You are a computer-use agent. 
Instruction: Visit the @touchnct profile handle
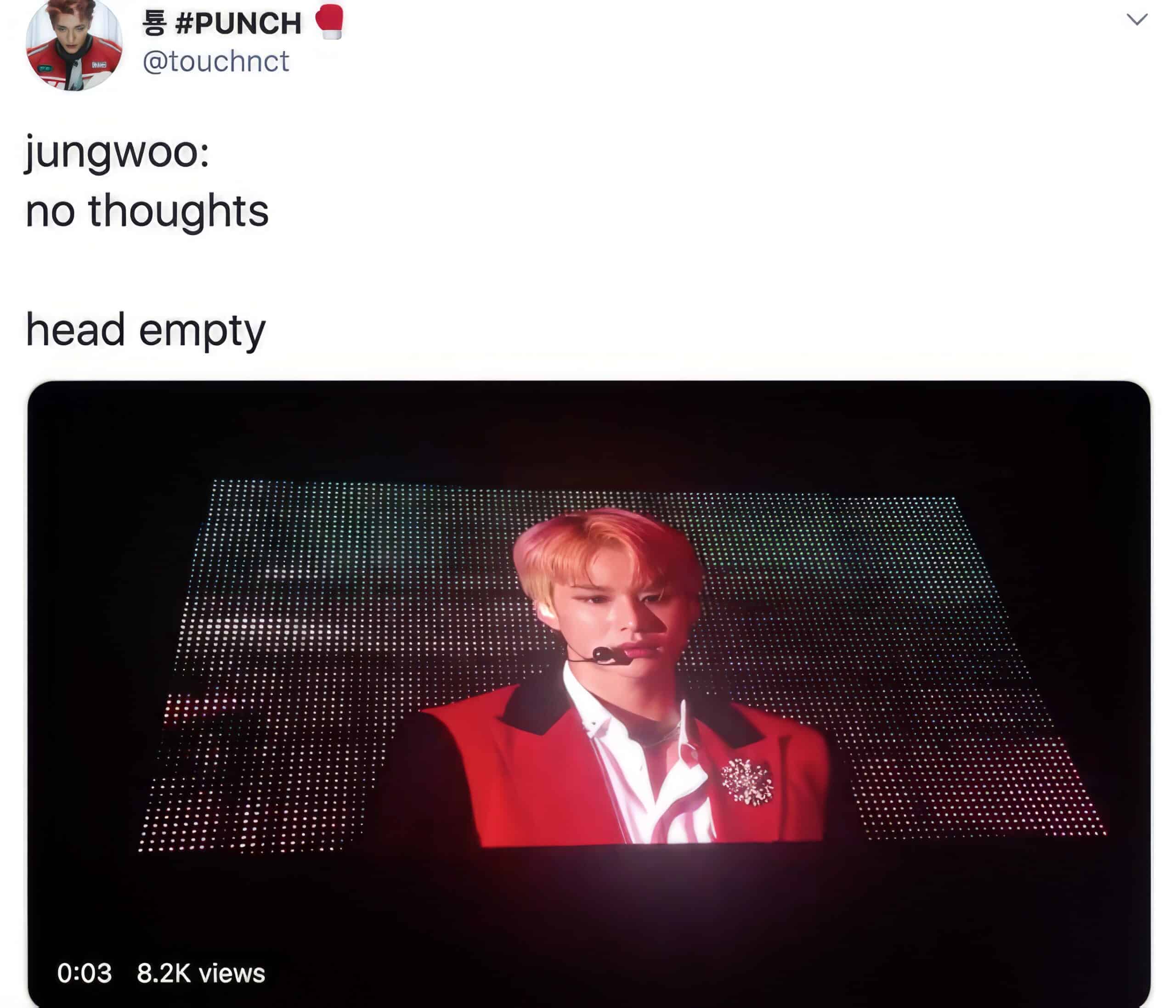click(x=215, y=61)
